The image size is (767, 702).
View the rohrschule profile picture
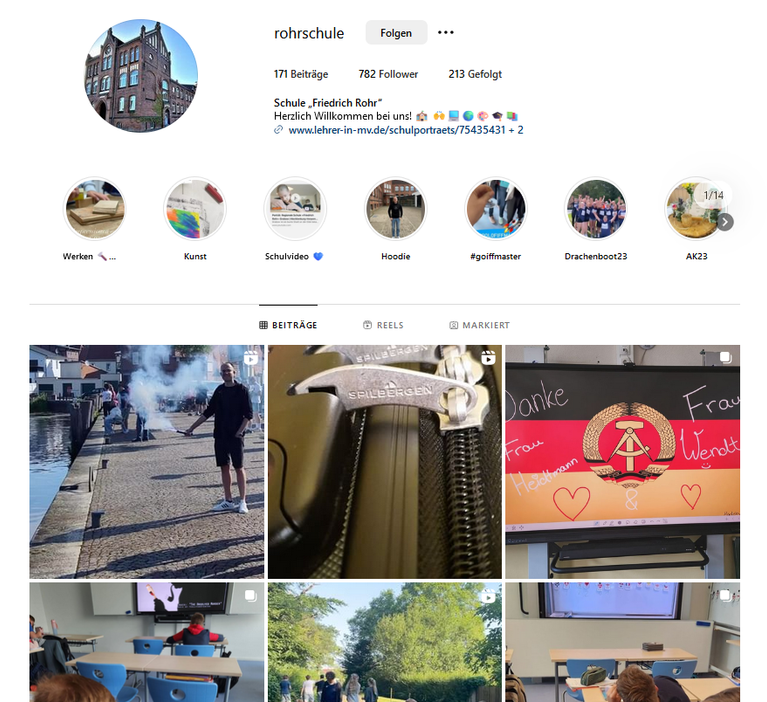point(141,76)
